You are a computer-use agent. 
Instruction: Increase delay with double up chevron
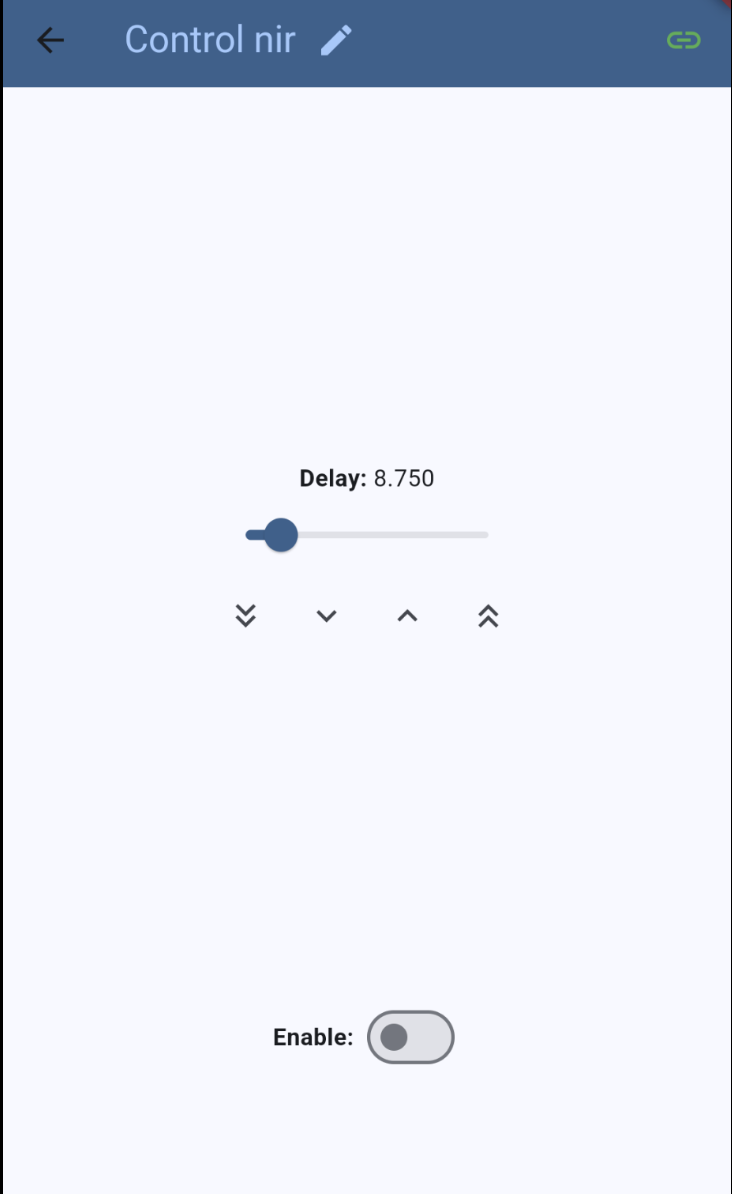[x=488, y=616]
